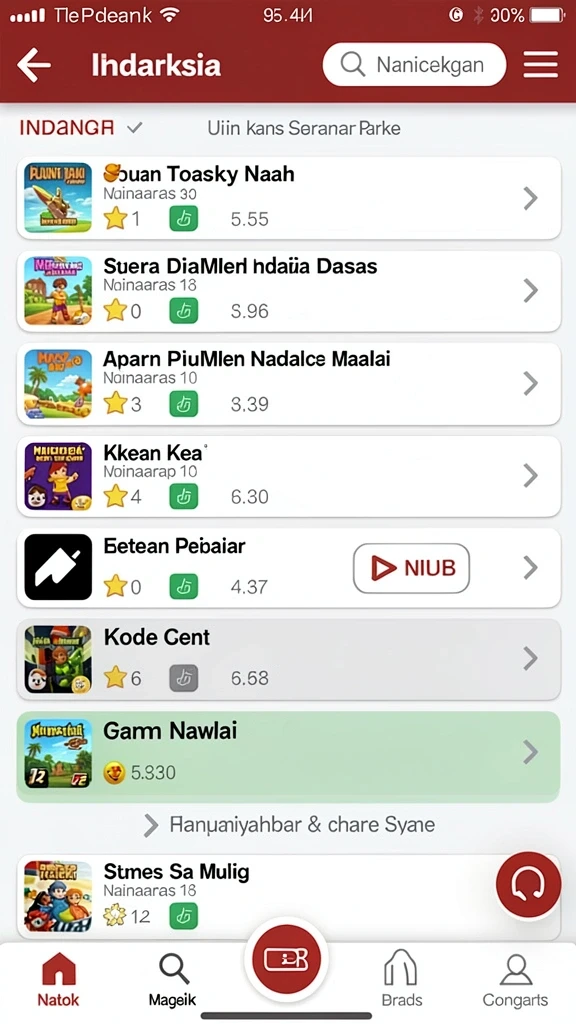This screenshot has width=576, height=1024.
Task: Tap the NIUB play button
Action: [x=411, y=568]
